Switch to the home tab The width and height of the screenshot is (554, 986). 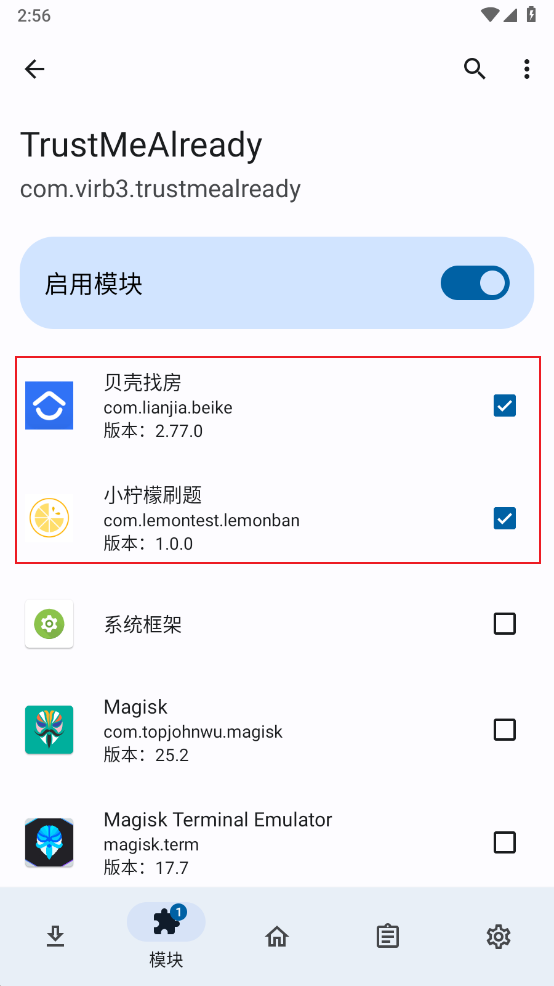[x=277, y=936]
